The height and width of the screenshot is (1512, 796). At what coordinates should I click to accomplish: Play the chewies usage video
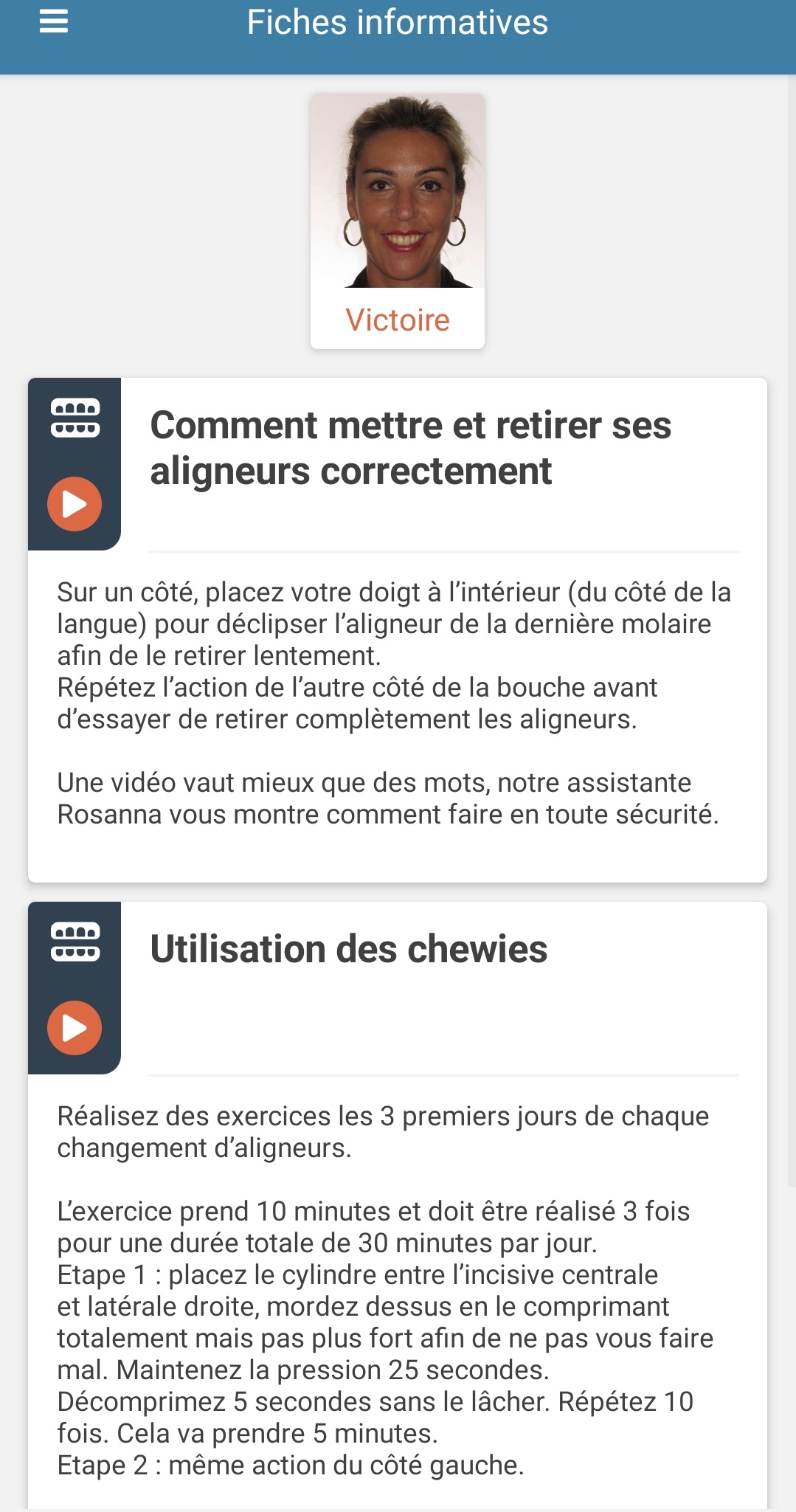pyautogui.click(x=75, y=1028)
